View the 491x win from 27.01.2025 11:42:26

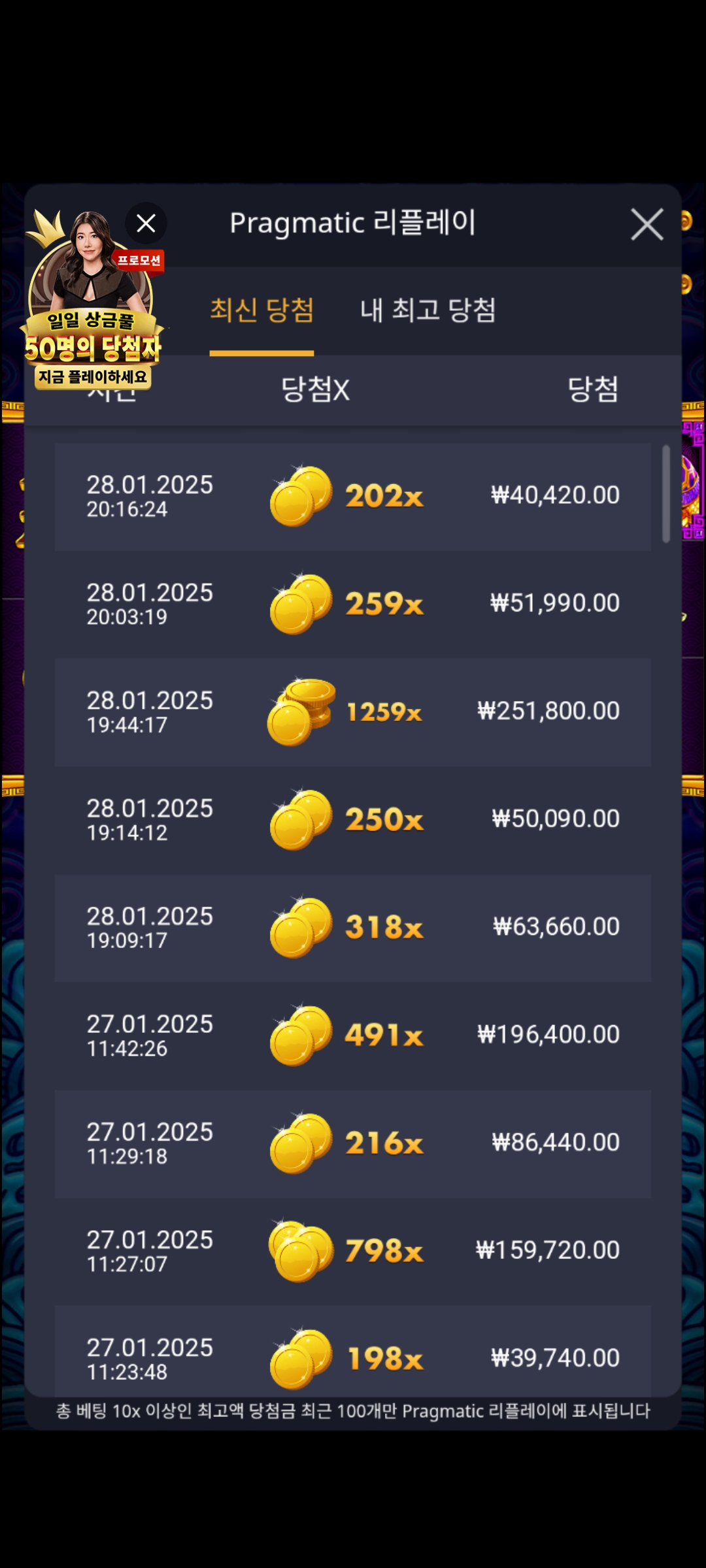(x=352, y=1036)
